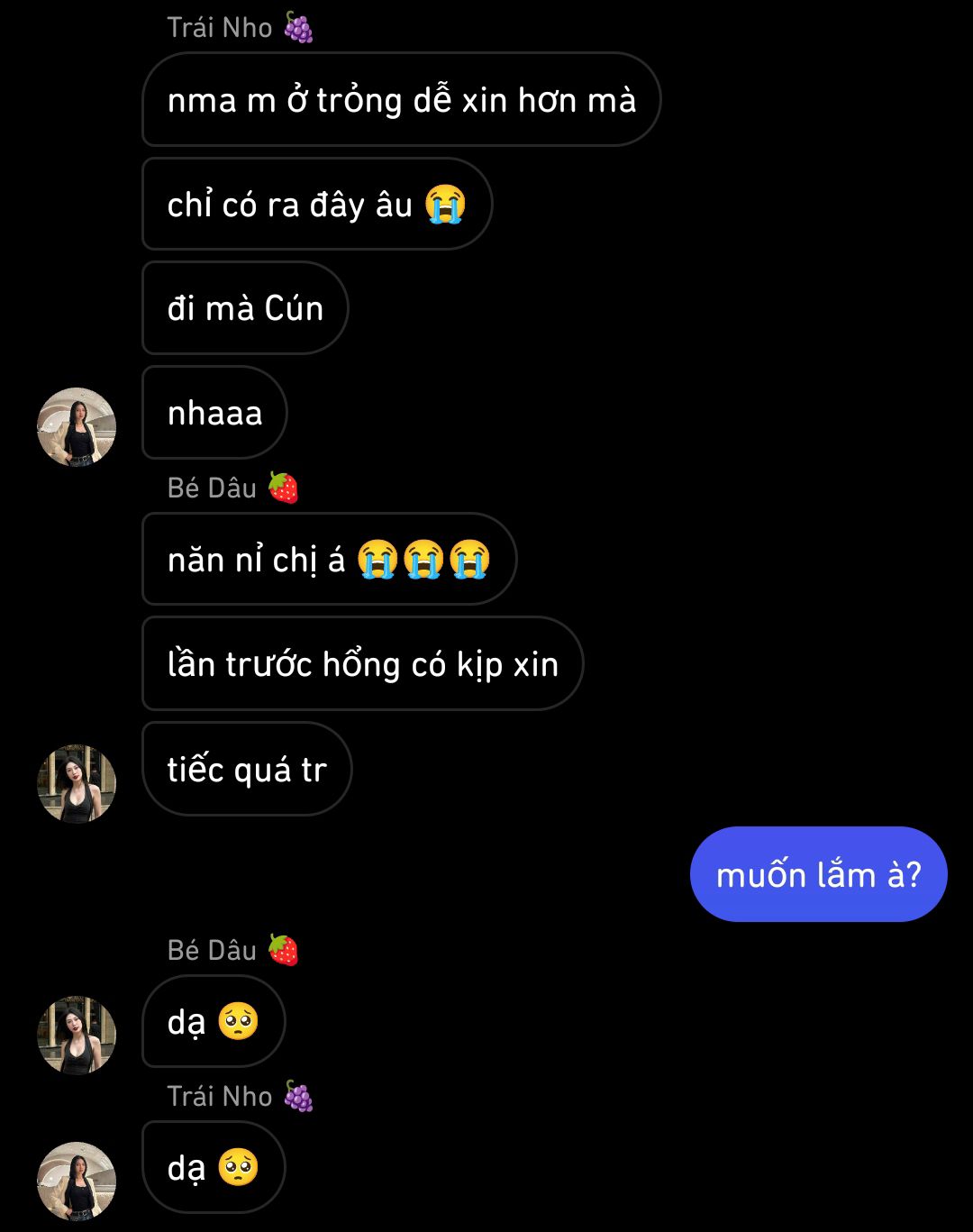
Task: Open Trái Nho's avatar beside the "nhaaa" message
Action: (x=77, y=427)
